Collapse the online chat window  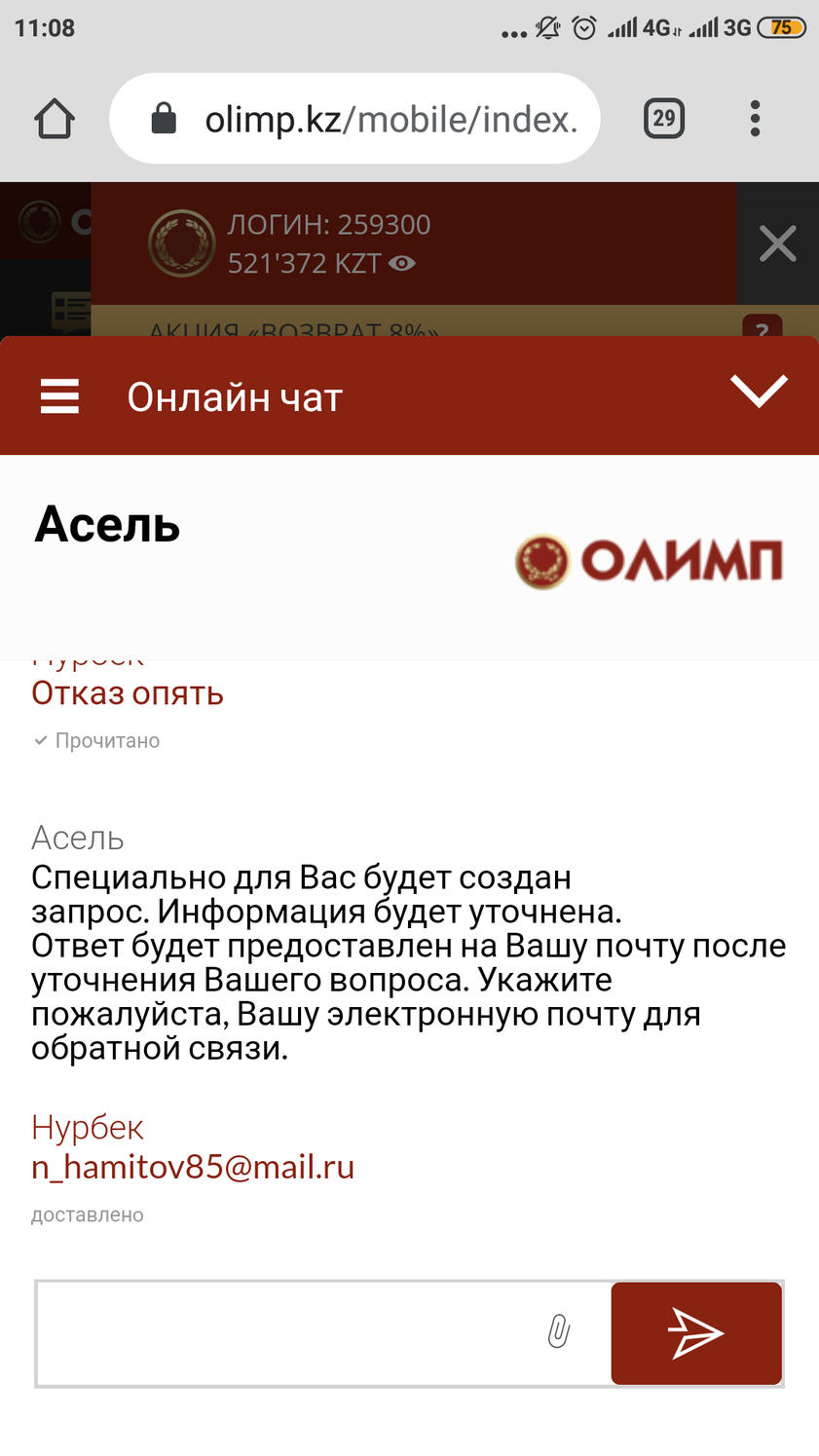tap(759, 392)
